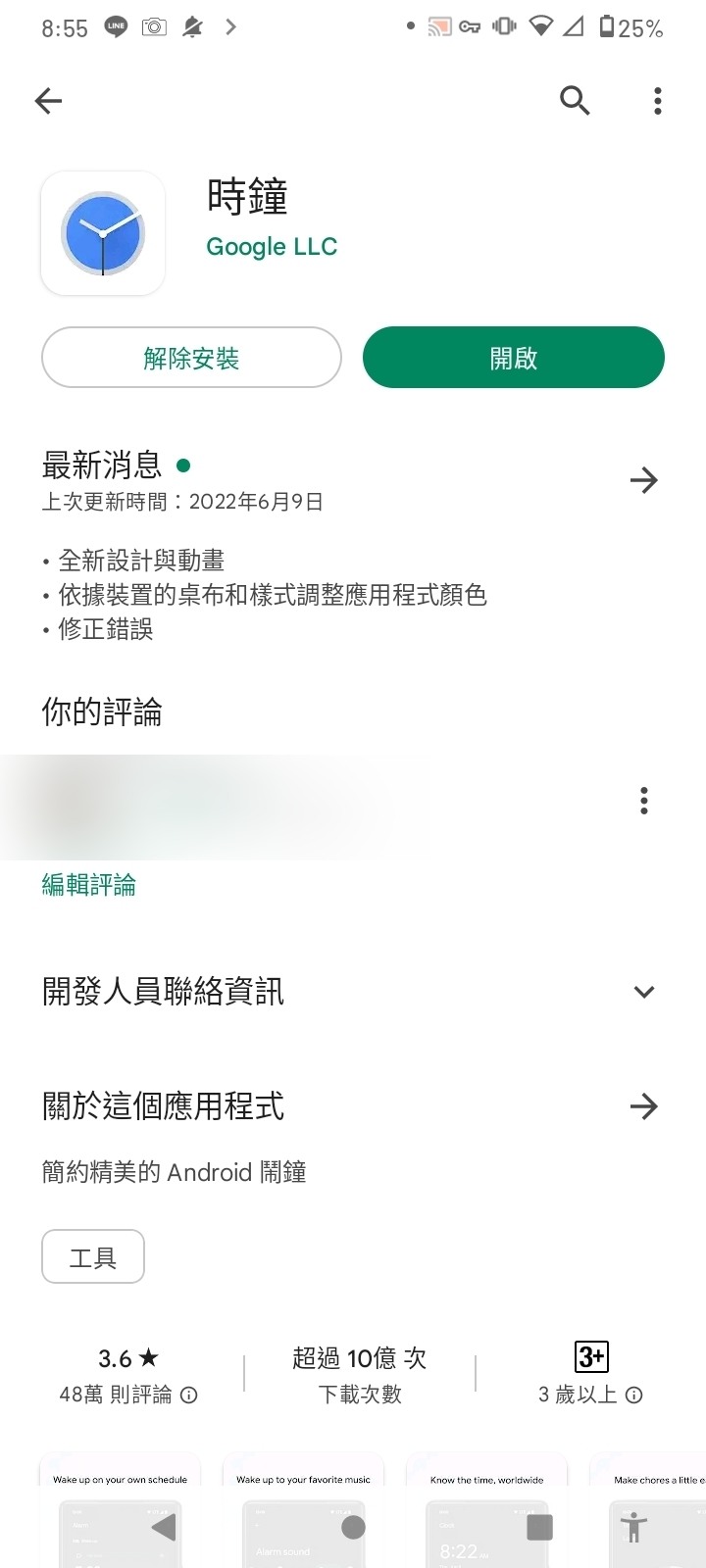Tap the system home button
The width and height of the screenshot is (706, 1568).
tap(353, 1527)
